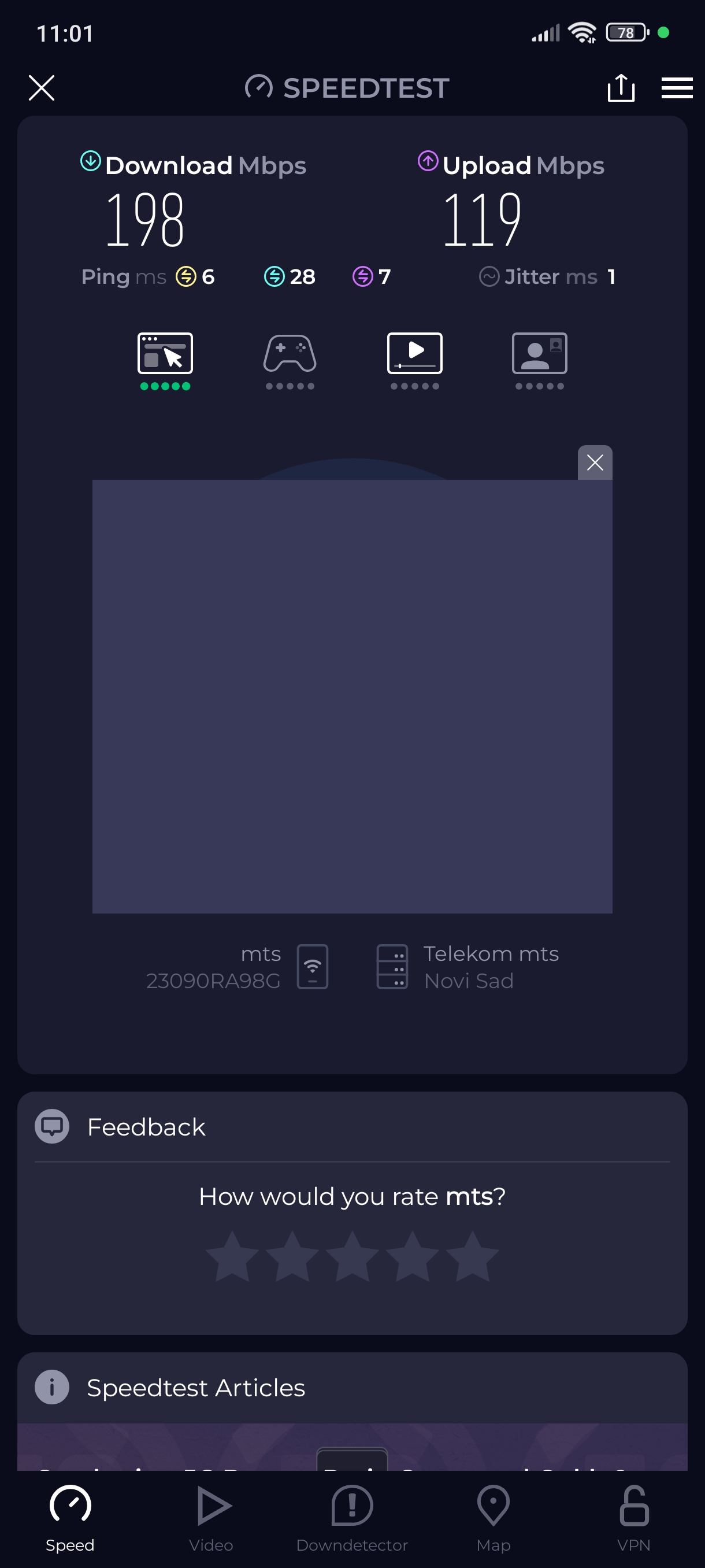Rate mts with three stars
This screenshot has width=705, height=1568.
352,1256
